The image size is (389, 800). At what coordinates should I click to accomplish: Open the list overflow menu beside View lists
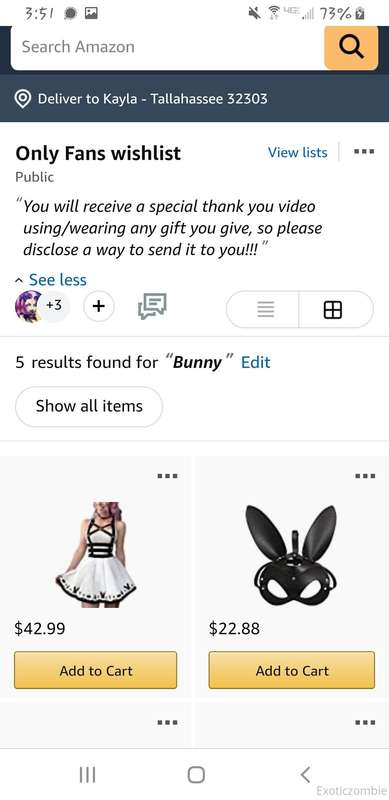tap(364, 152)
